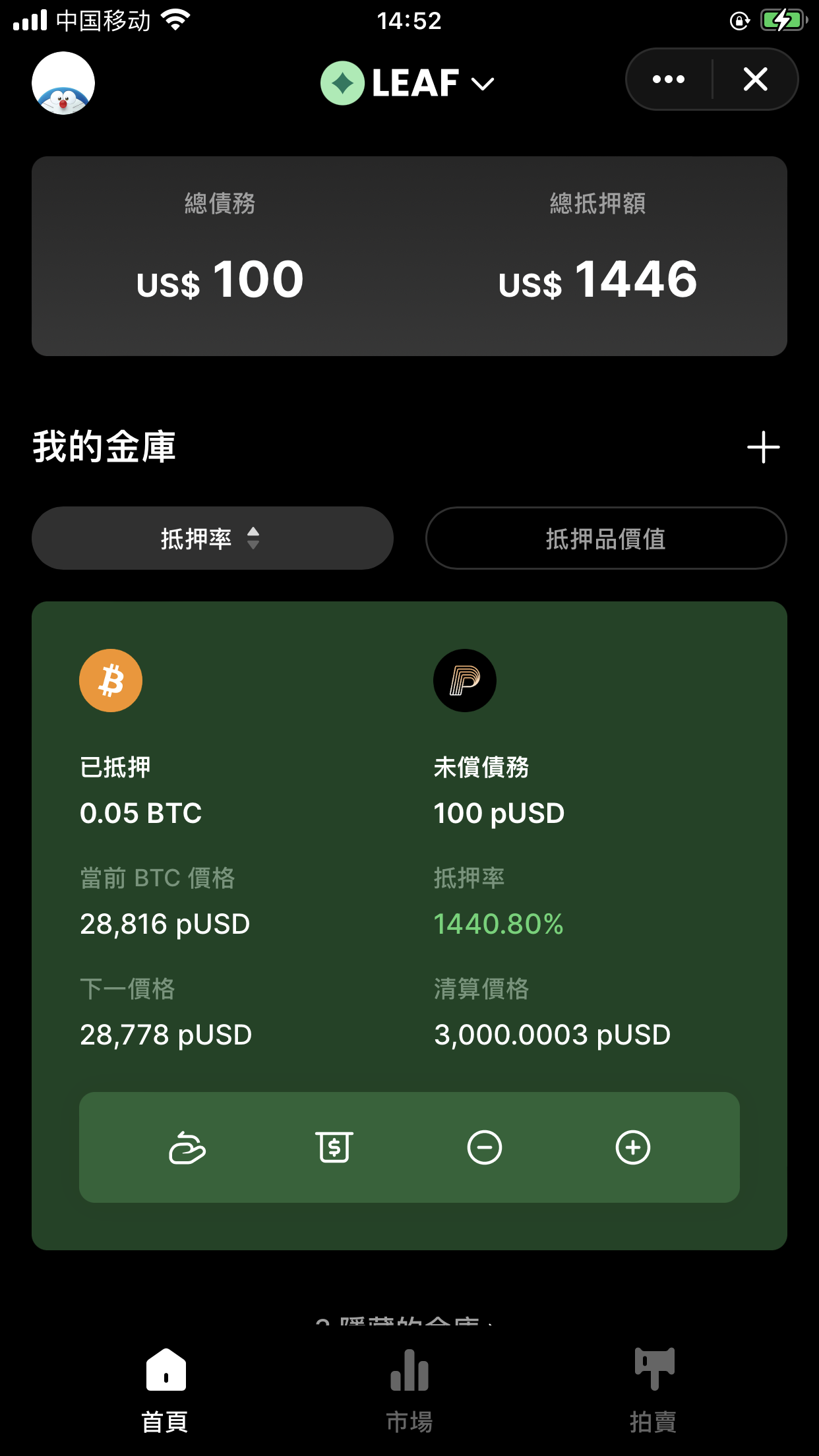Tap the BTC coin icon in the vault card

click(110, 680)
